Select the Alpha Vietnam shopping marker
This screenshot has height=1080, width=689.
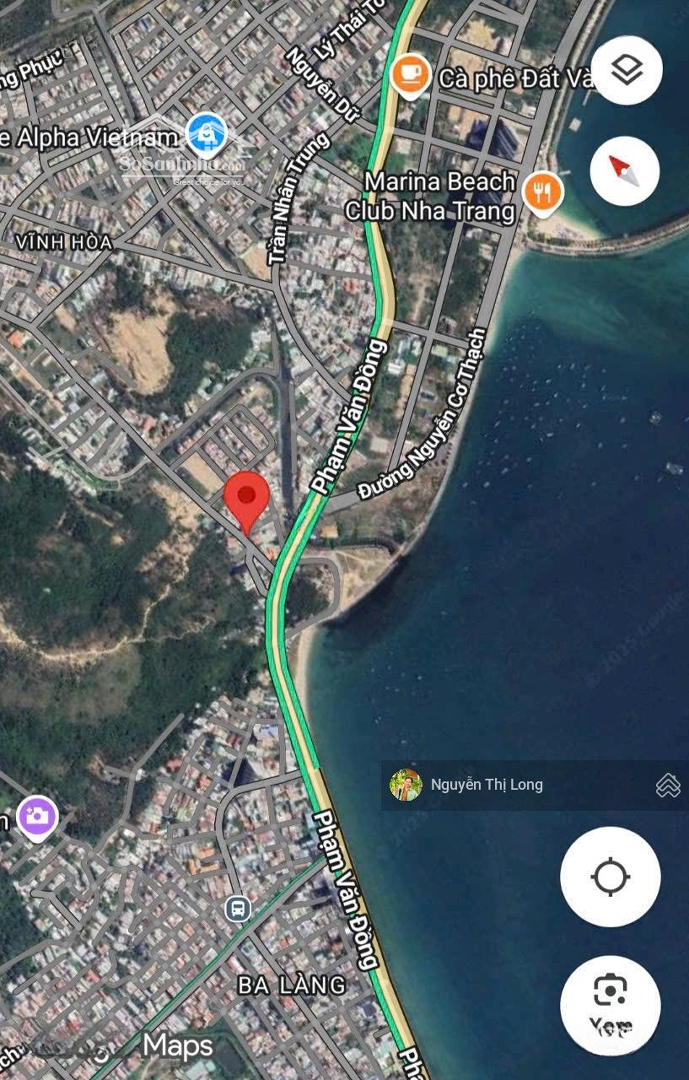click(x=207, y=134)
